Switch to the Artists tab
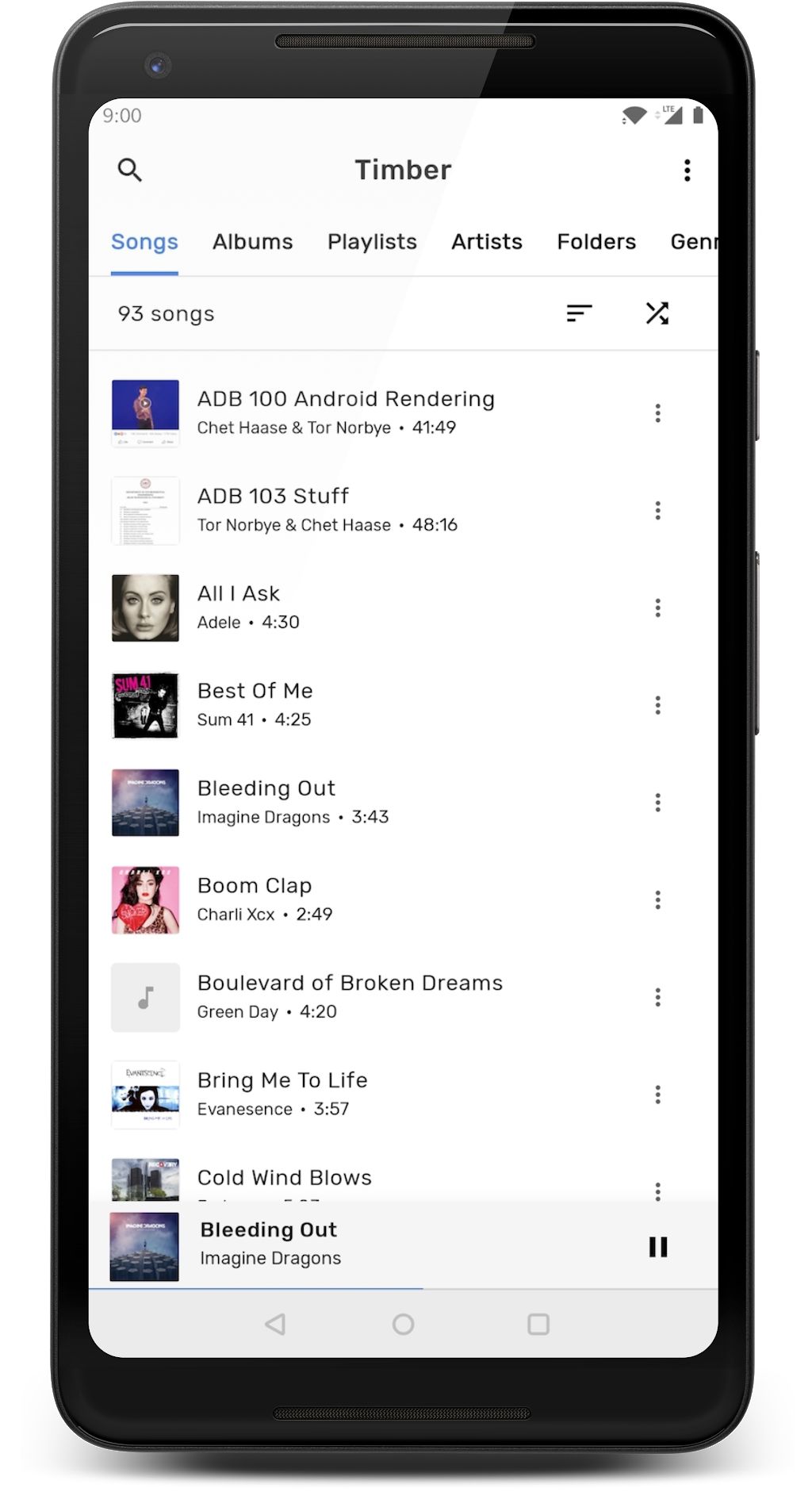 pyautogui.click(x=487, y=242)
